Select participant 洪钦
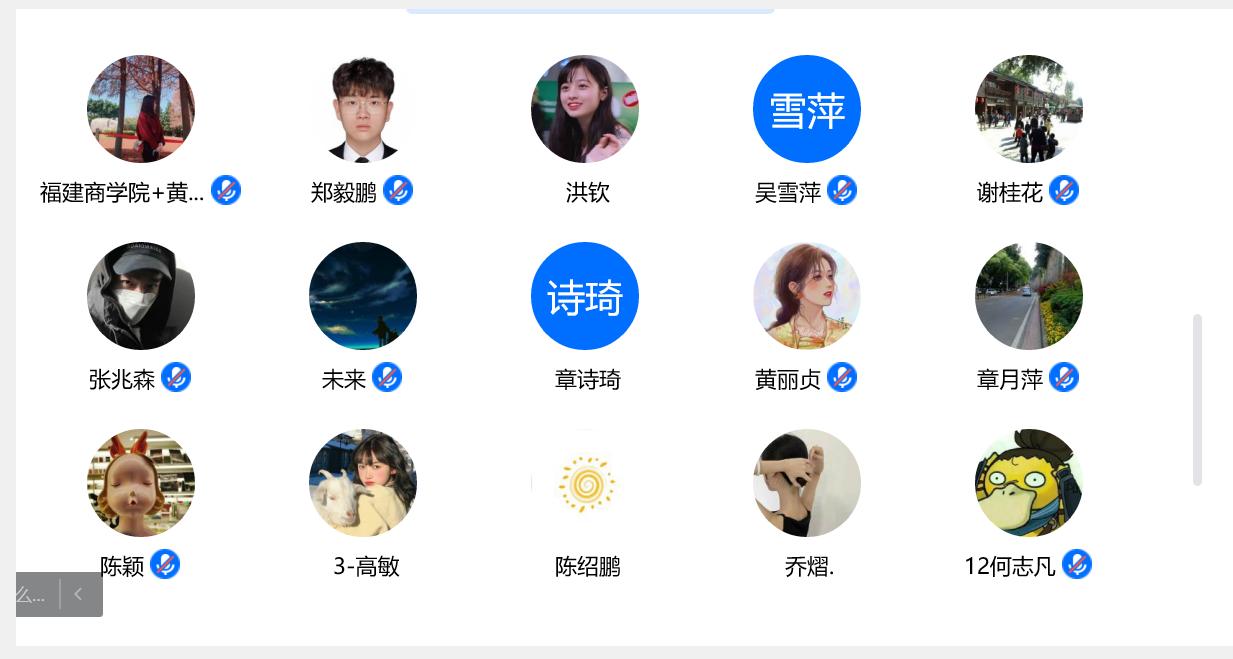1233x659 pixels. 585,109
